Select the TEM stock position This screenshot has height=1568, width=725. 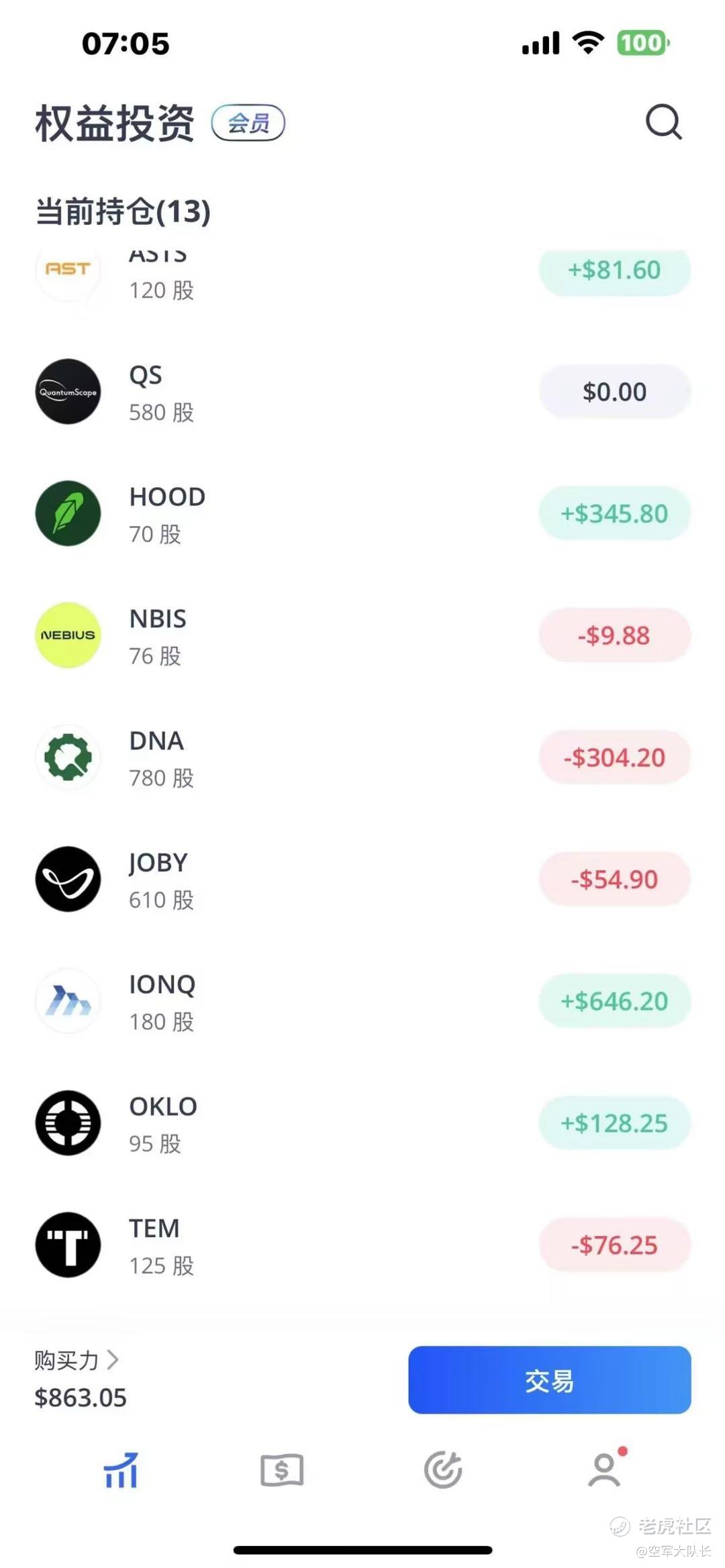pos(362,1245)
